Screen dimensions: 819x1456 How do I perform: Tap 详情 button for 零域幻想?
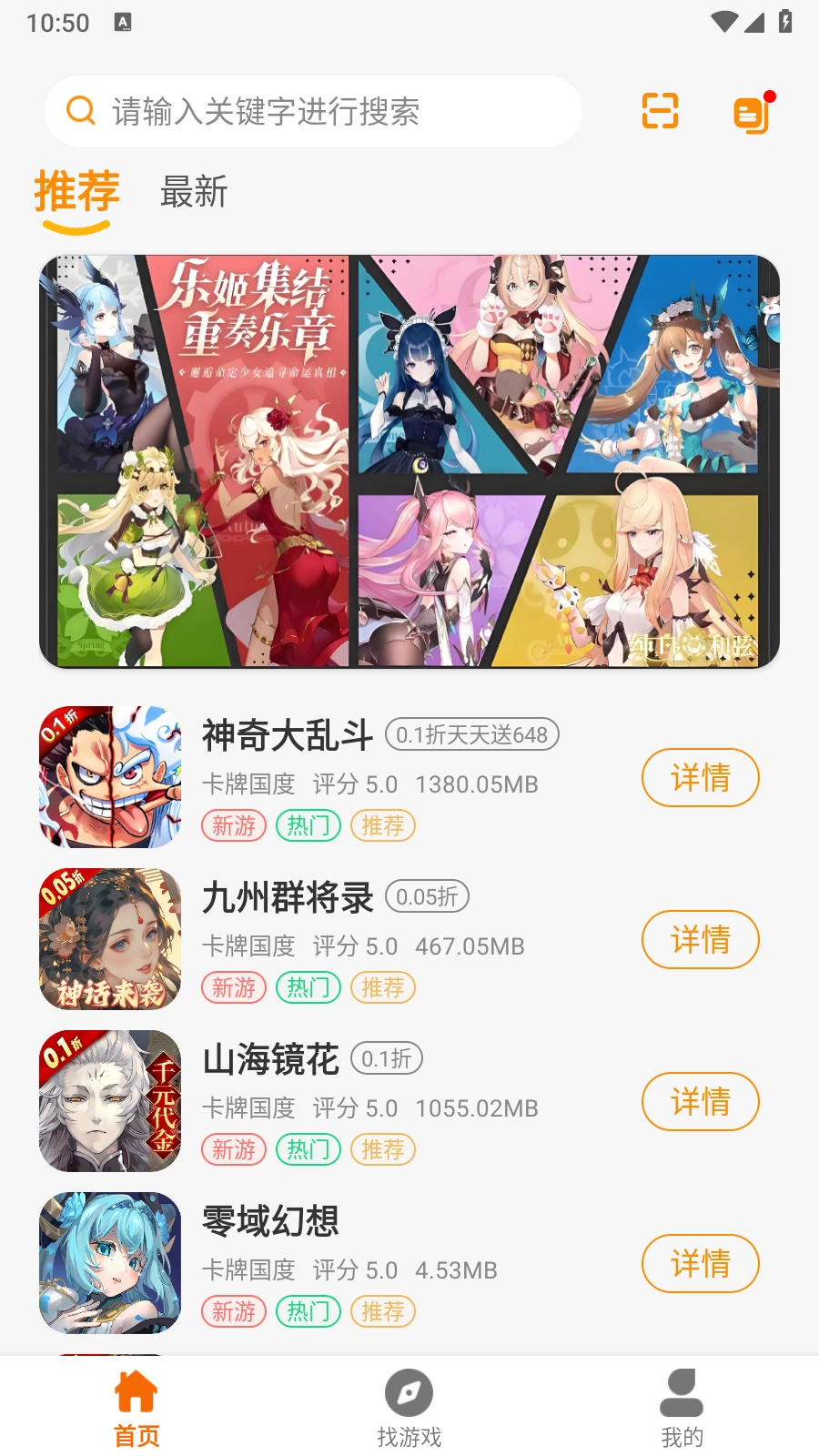700,1264
